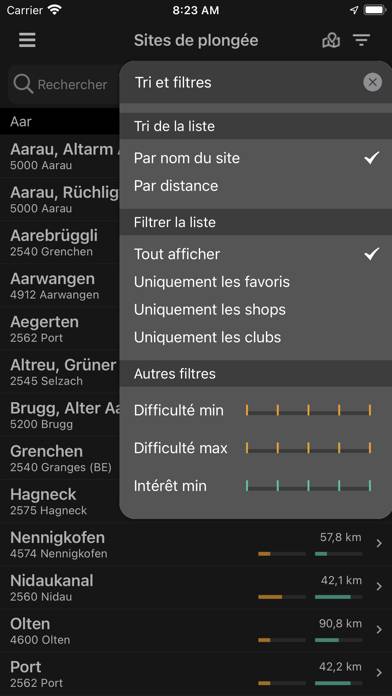Filter Uniquement les favoris
The height and width of the screenshot is (696, 392).
tap(256, 282)
